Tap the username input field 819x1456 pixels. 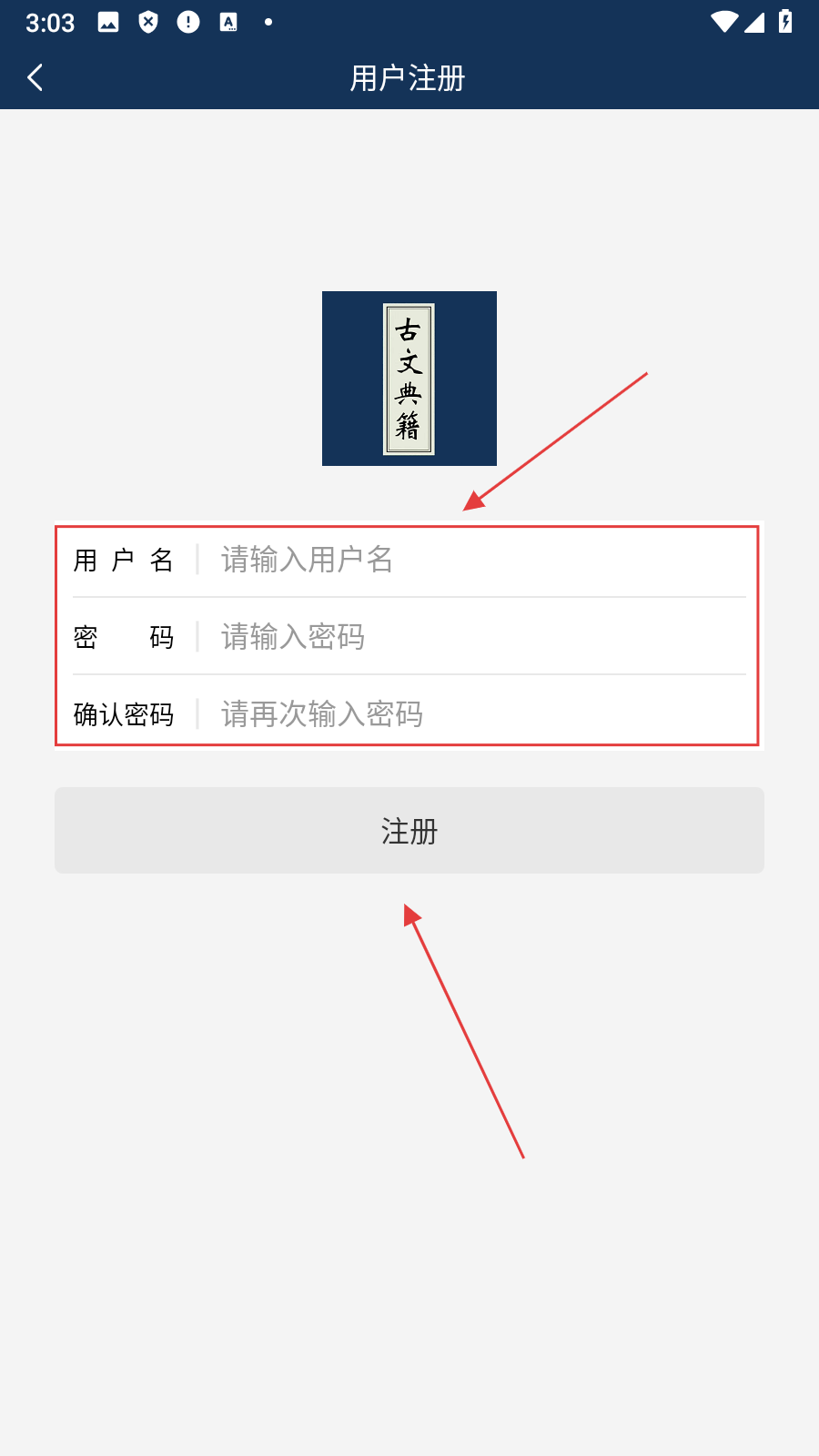tap(473, 560)
